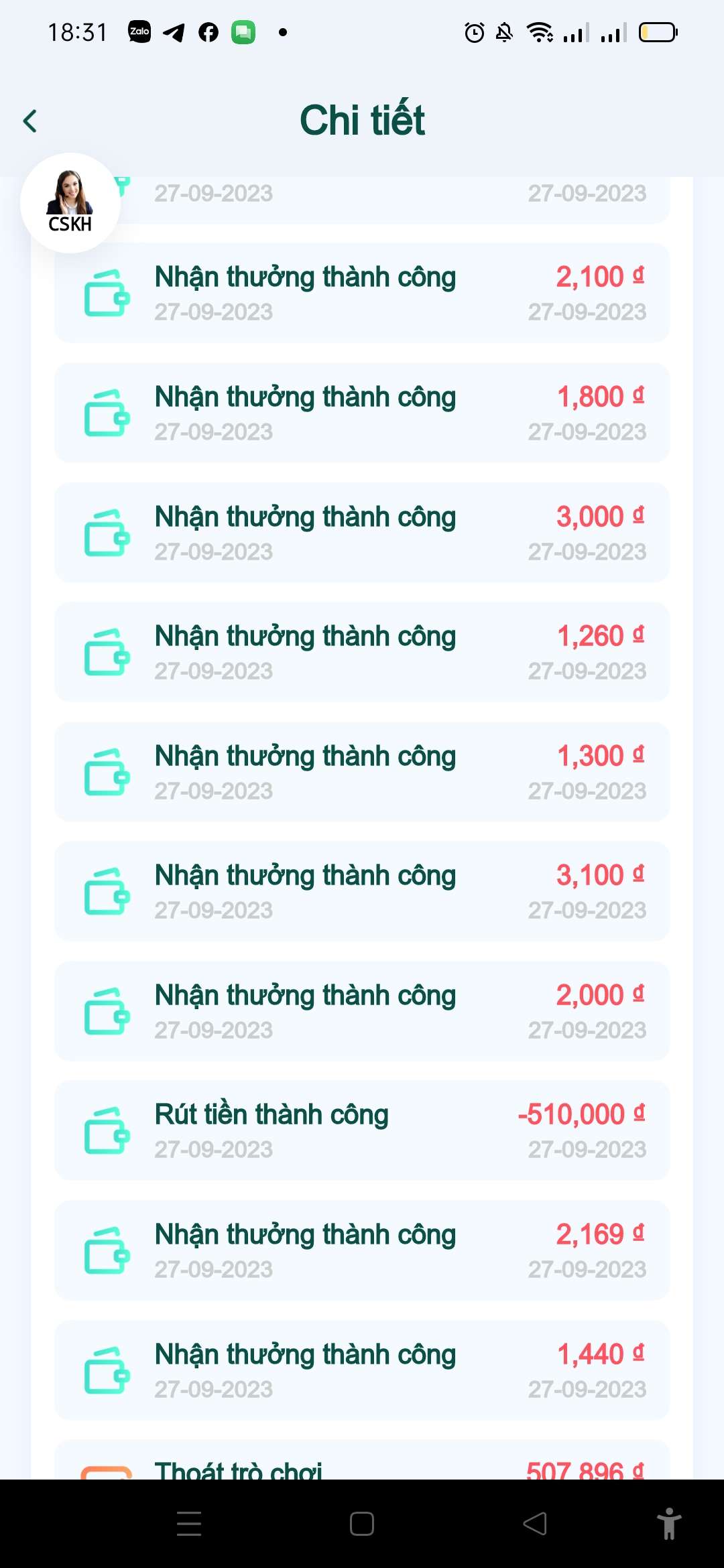
Task: Open the recent apps menu
Action: pos(189,1524)
